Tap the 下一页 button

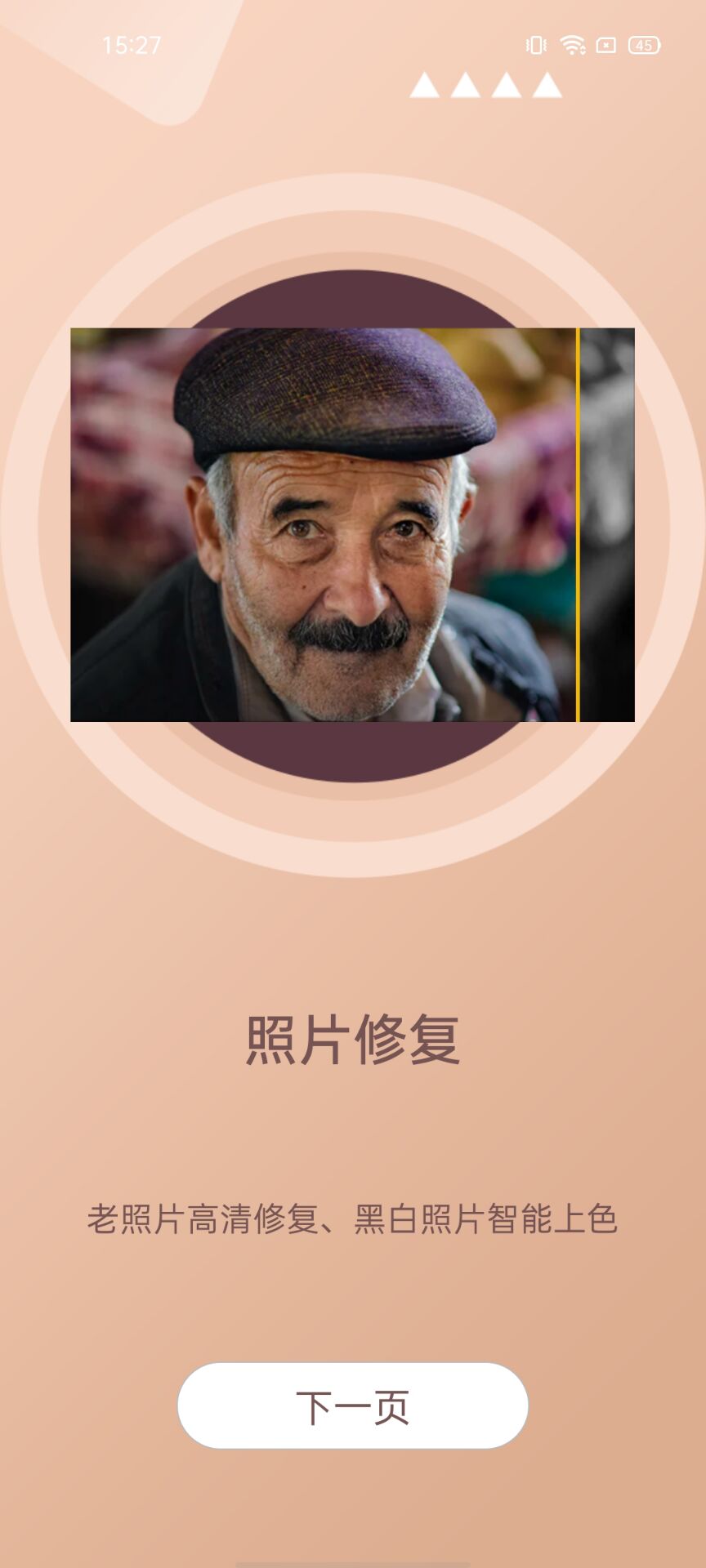tap(353, 1406)
